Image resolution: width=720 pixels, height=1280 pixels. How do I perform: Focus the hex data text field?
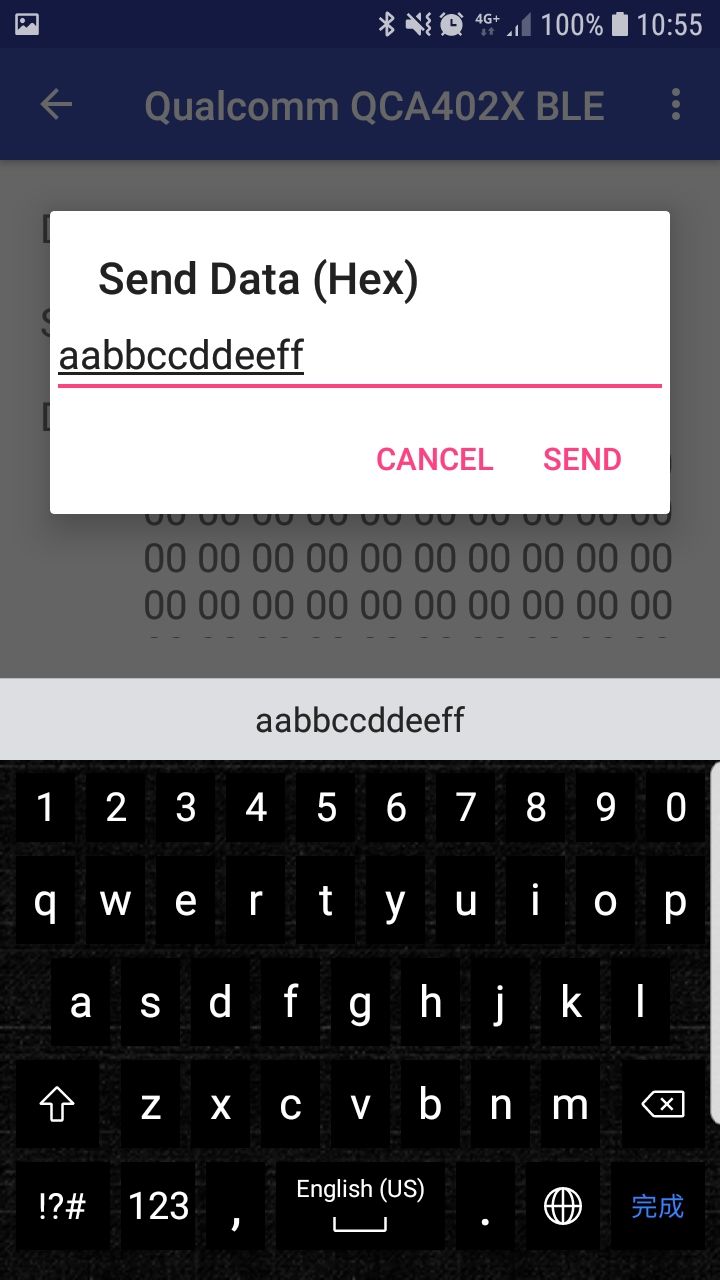pyautogui.click(x=360, y=358)
